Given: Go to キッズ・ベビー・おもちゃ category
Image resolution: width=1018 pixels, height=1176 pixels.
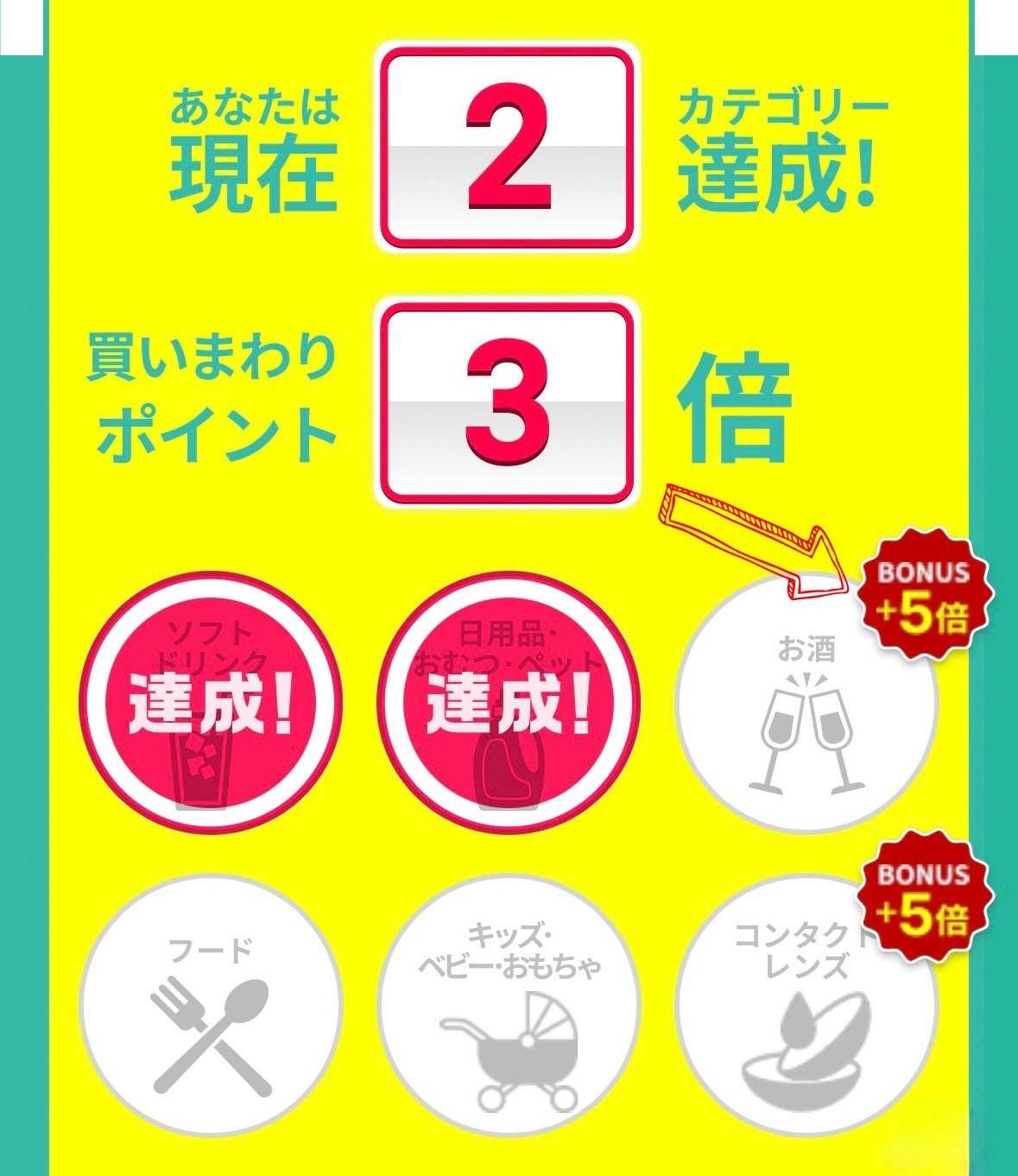Looking at the screenshot, I should click(509, 1006).
